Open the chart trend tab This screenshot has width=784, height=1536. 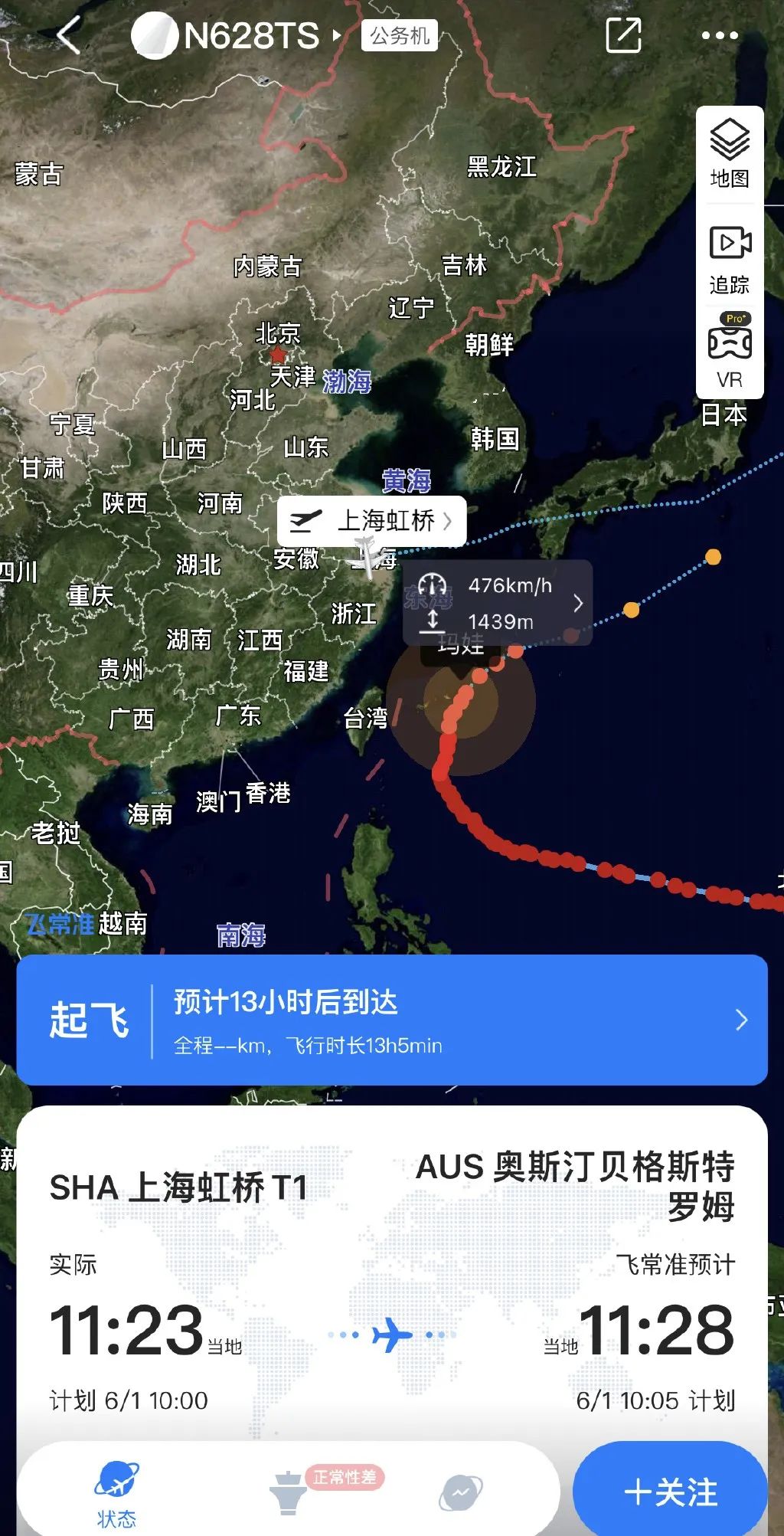pyautogui.click(x=461, y=1492)
